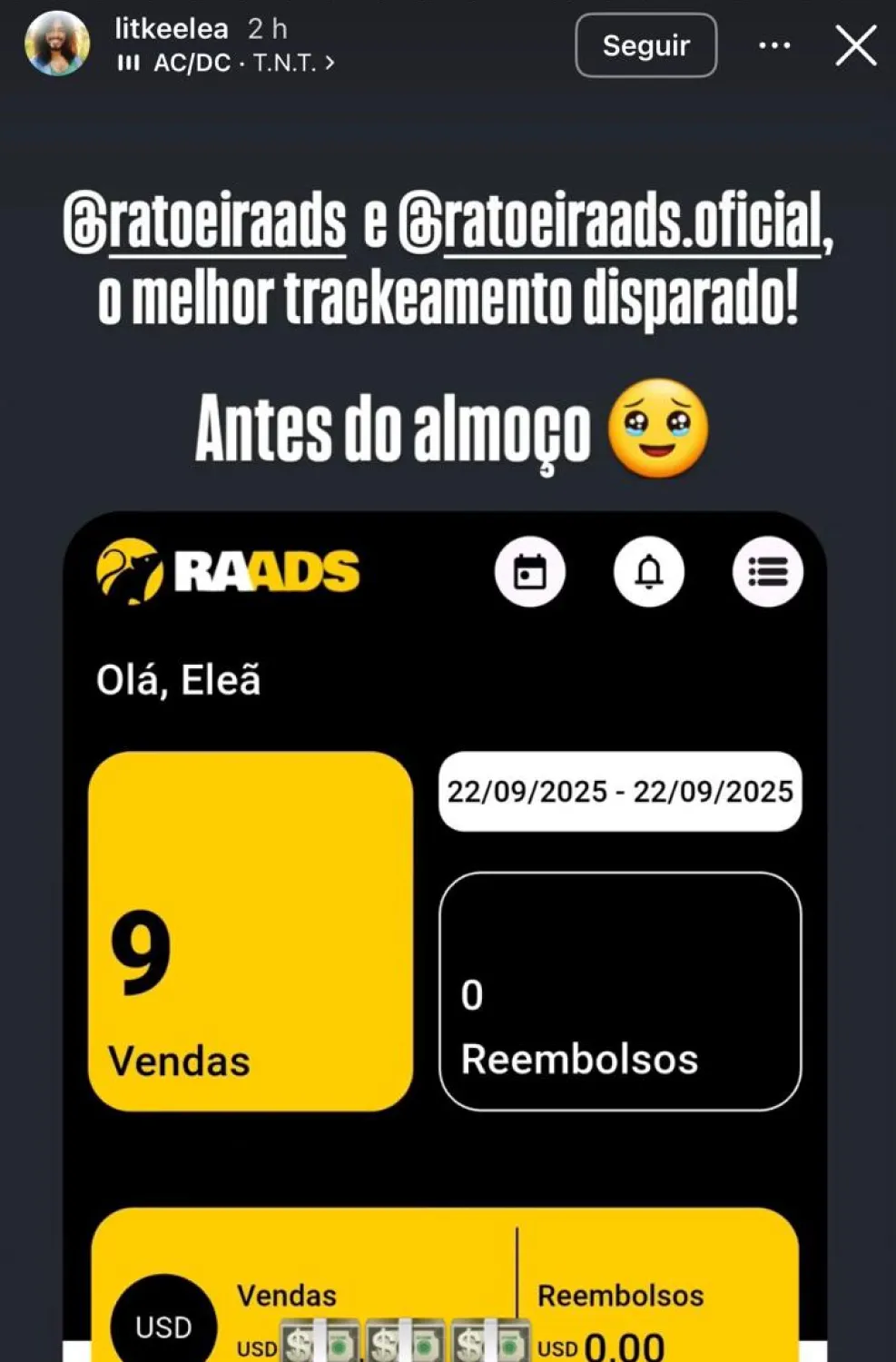Open the story overflow menu

(x=774, y=45)
